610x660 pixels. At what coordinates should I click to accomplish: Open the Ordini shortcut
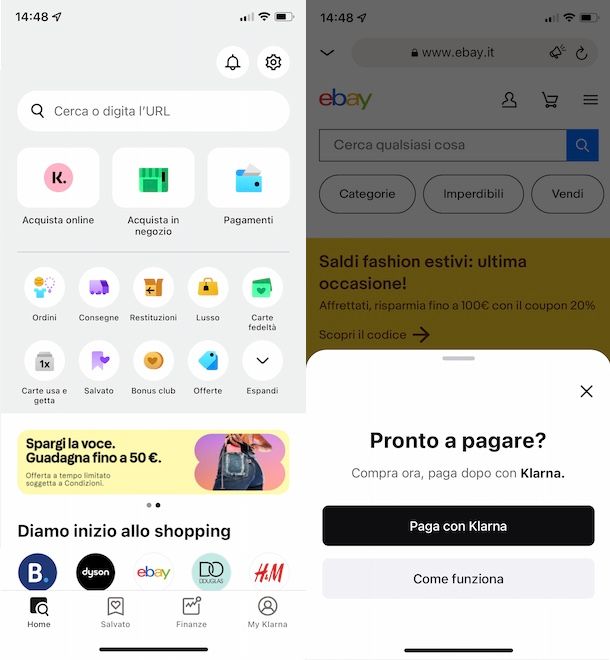point(44,288)
